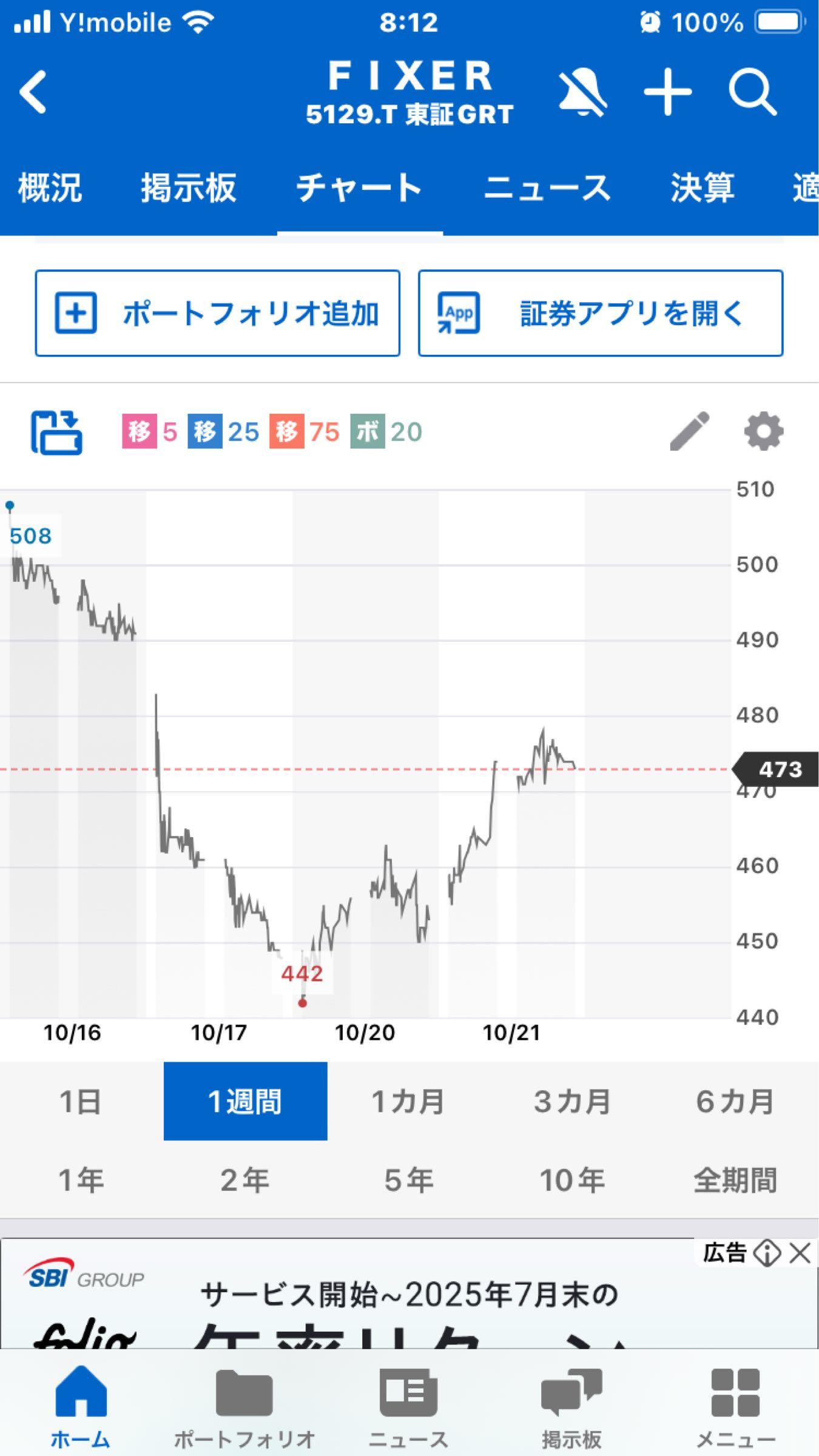
Task: Close the SBI advertisement banner
Action: point(800,1253)
